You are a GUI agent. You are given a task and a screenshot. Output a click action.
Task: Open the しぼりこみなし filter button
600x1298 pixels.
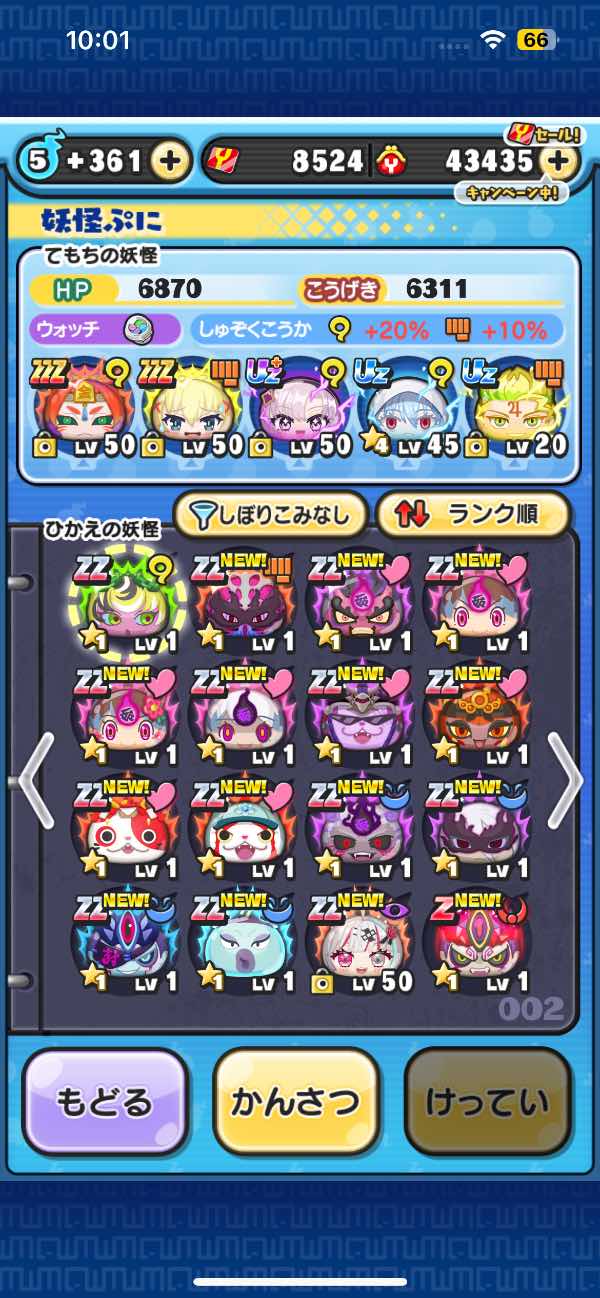pos(270,515)
